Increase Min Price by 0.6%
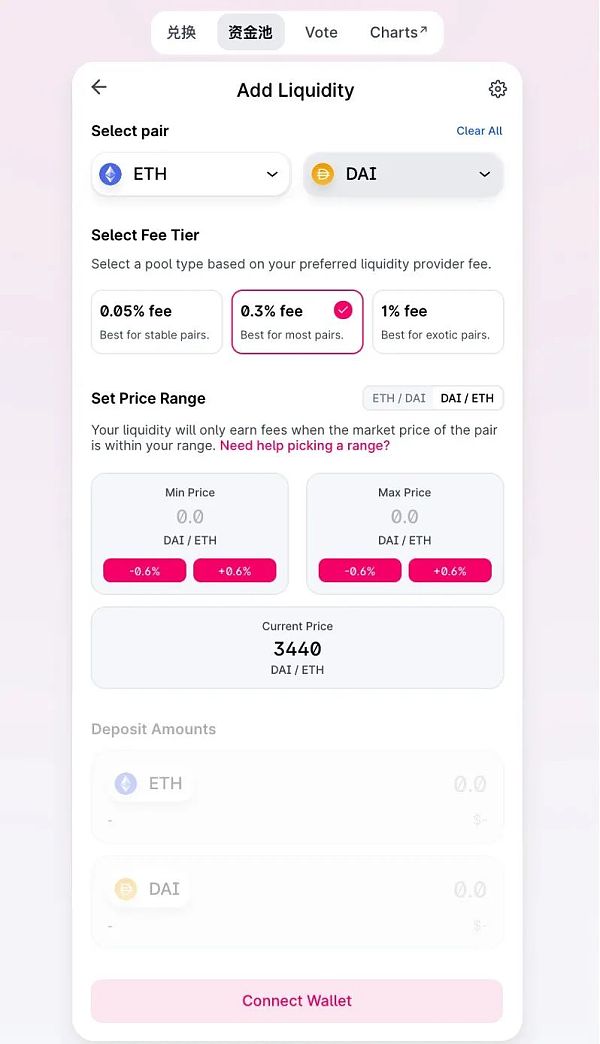 pos(234,571)
